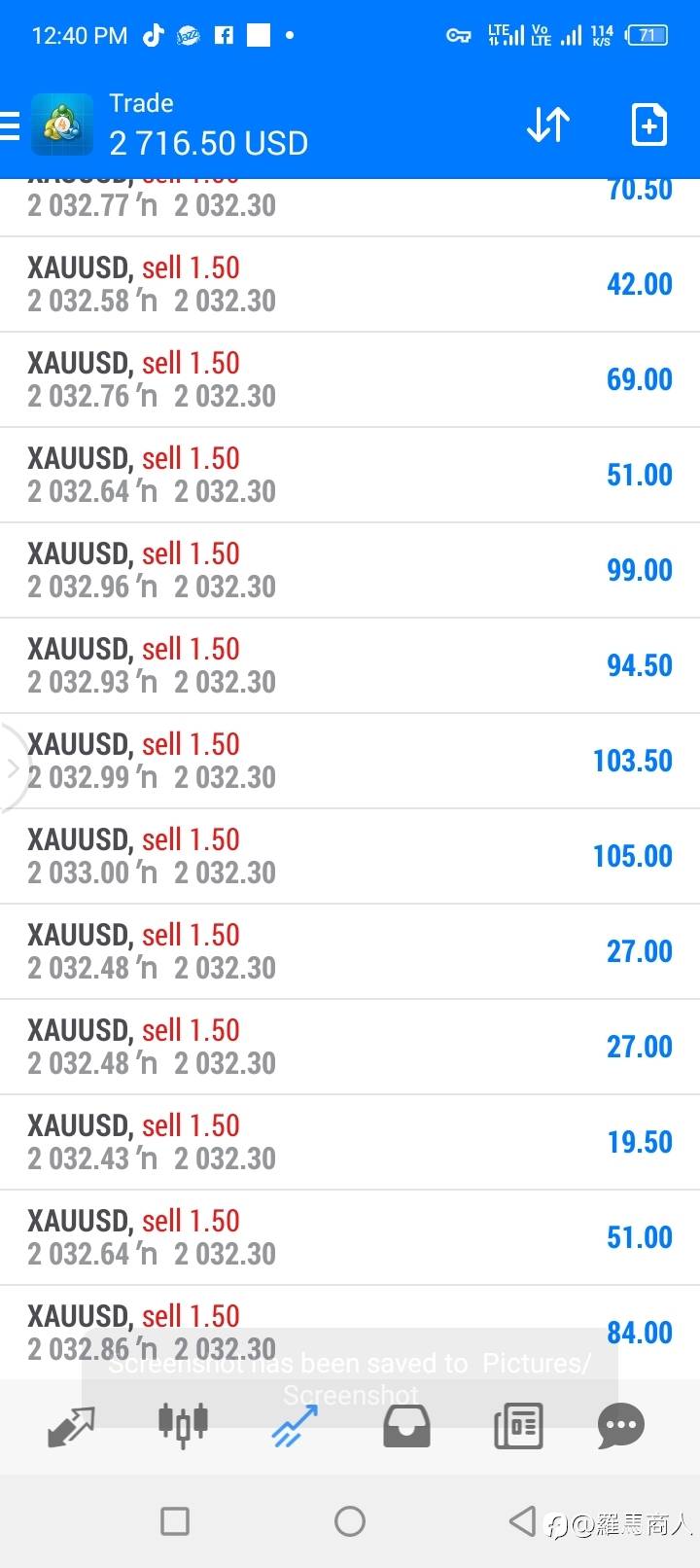The height and width of the screenshot is (1568, 700).
Task: Open the sell position with profit 69.00
Action: tap(350, 379)
